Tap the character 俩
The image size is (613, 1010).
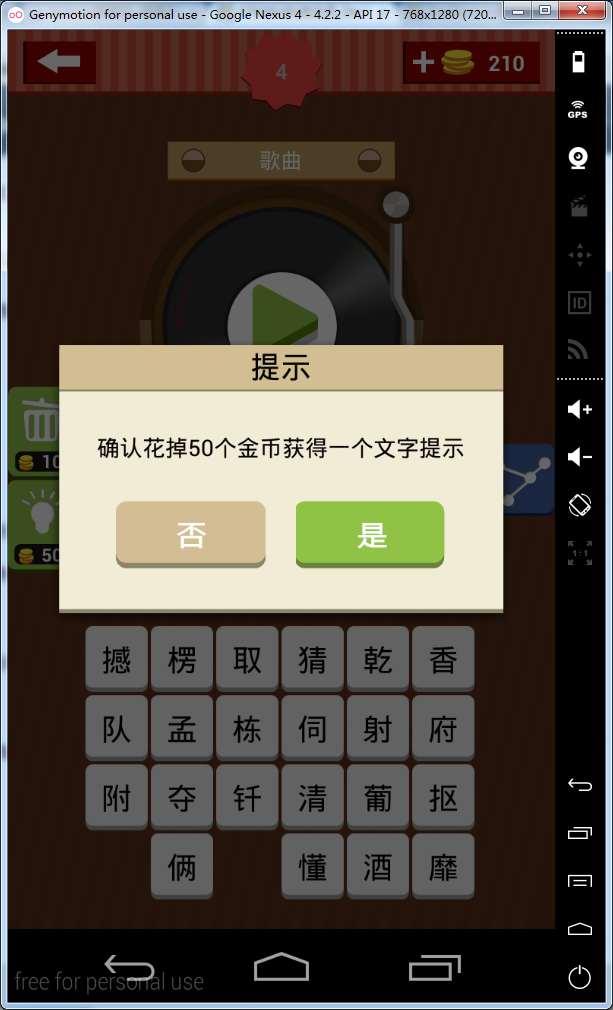182,867
